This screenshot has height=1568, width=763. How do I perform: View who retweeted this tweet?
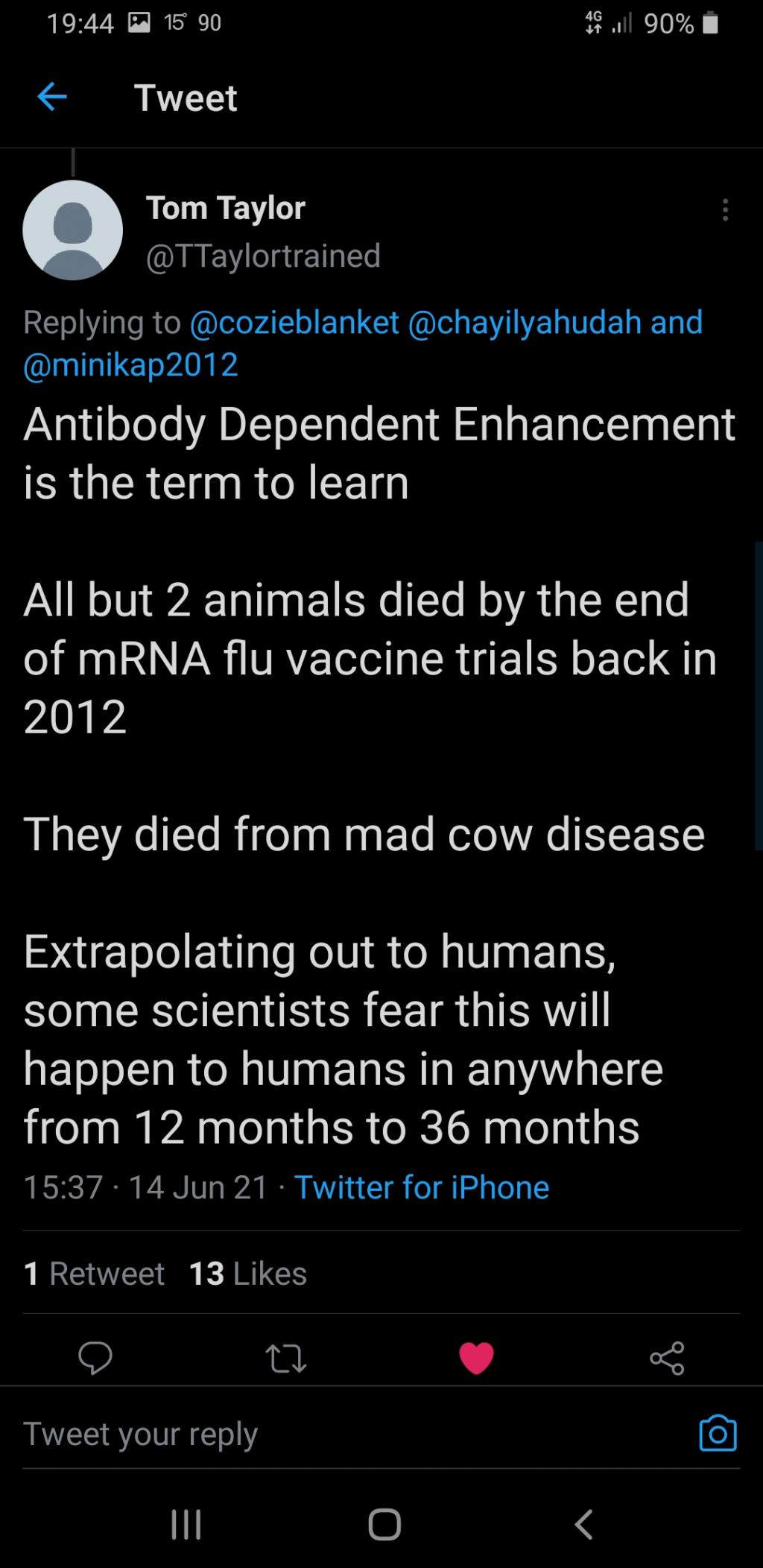(94, 1274)
